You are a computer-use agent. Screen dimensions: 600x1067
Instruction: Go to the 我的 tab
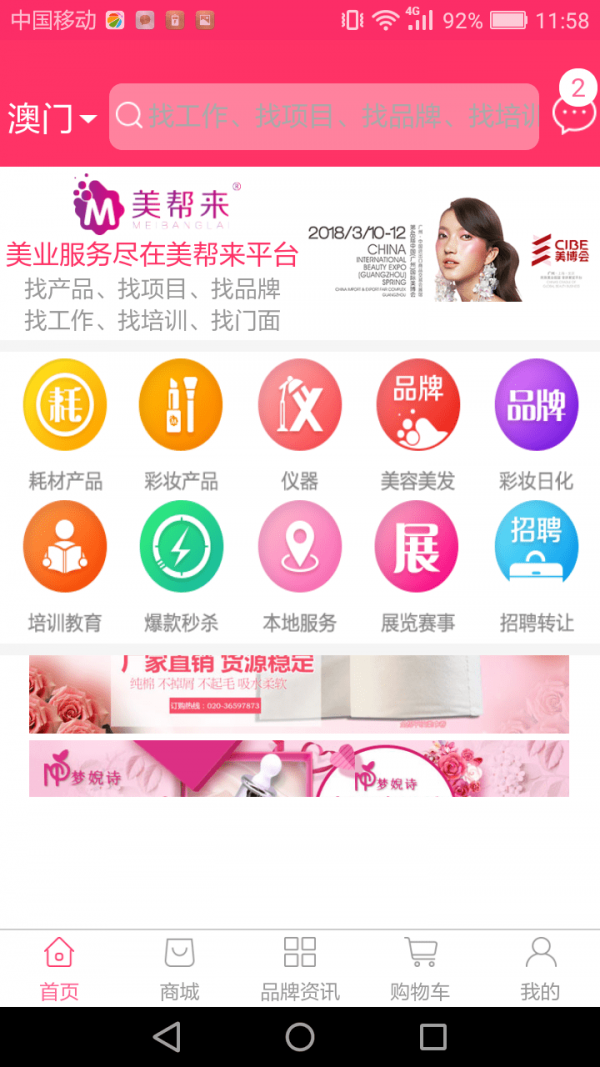540,968
